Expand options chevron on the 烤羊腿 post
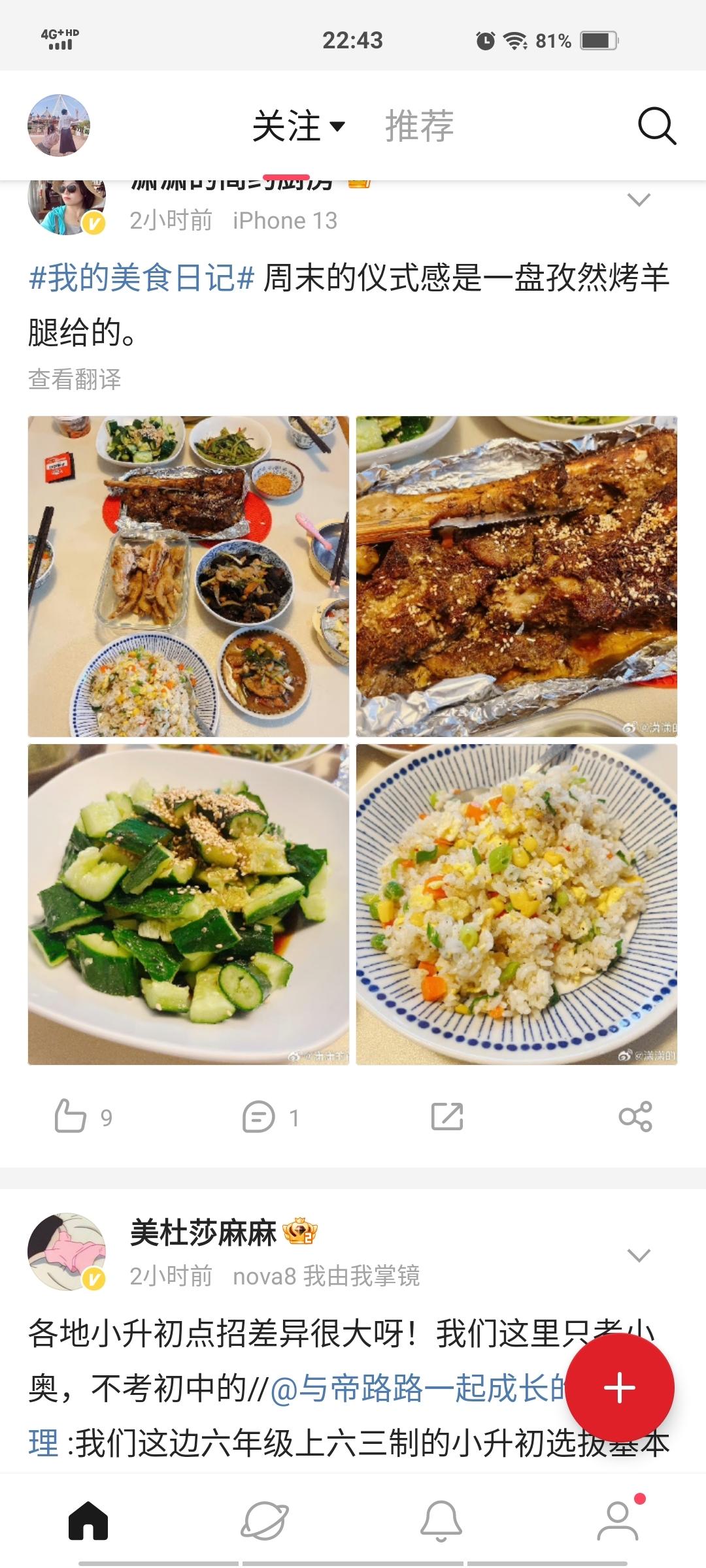 pyautogui.click(x=638, y=200)
